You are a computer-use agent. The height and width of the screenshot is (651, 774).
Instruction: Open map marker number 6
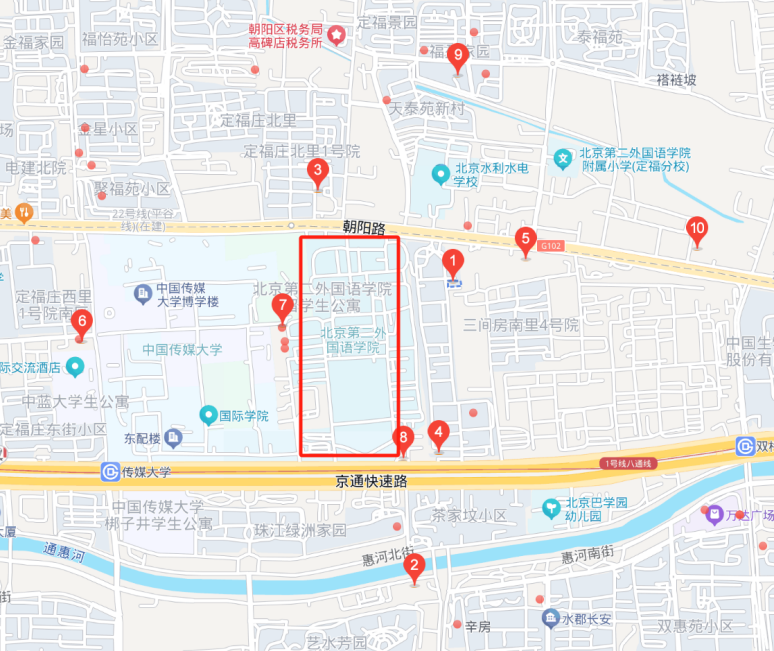point(82,323)
